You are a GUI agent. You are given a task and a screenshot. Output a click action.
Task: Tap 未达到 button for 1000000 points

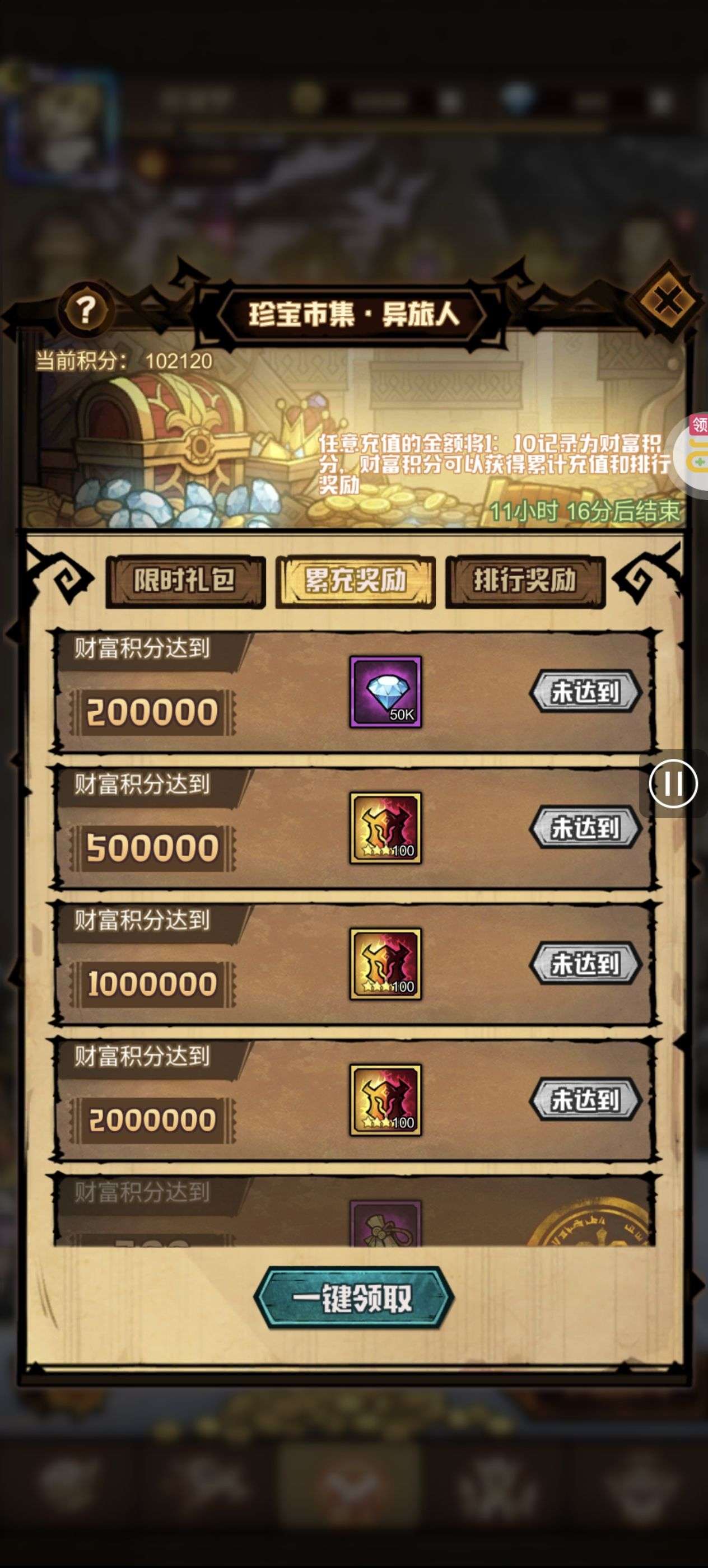[585, 964]
